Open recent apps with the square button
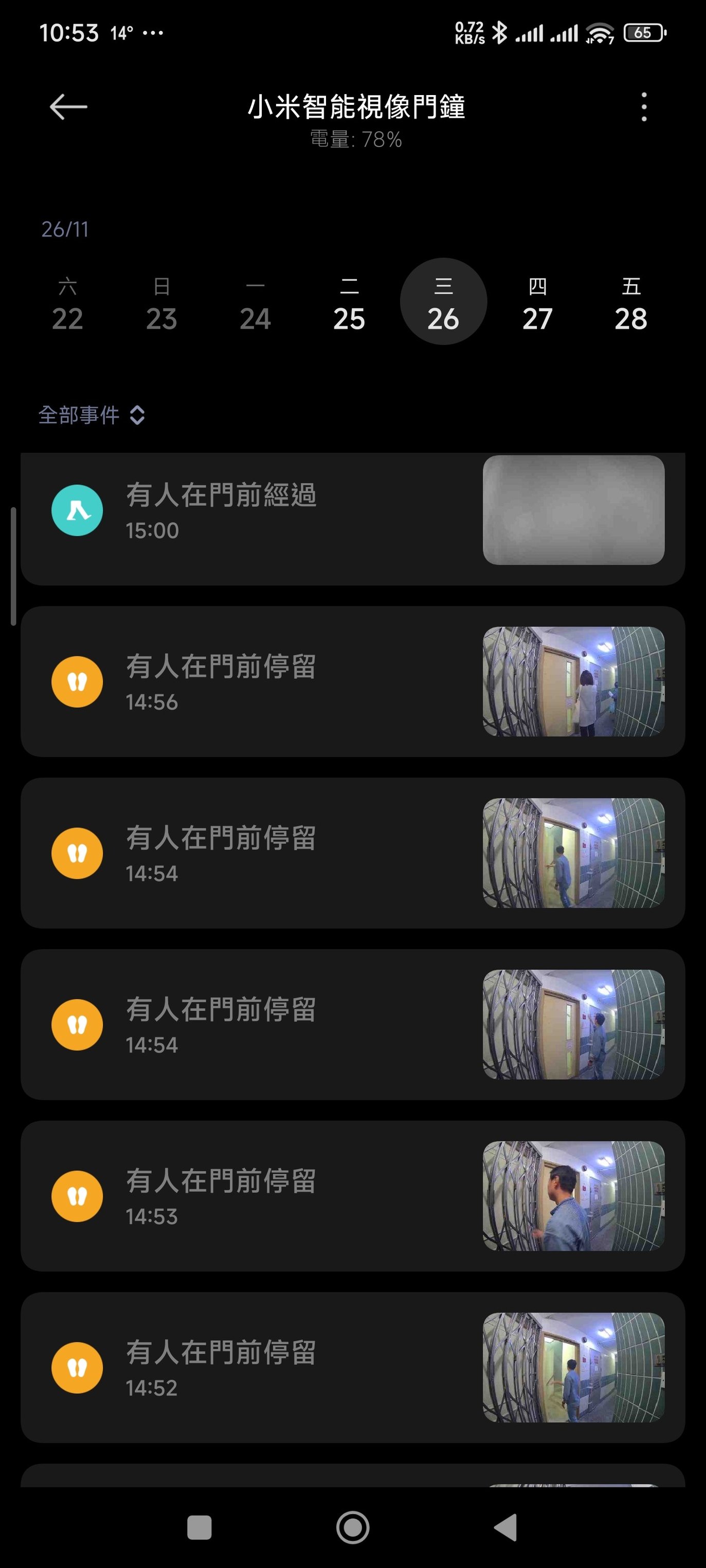The height and width of the screenshot is (1568, 706). point(199,1527)
